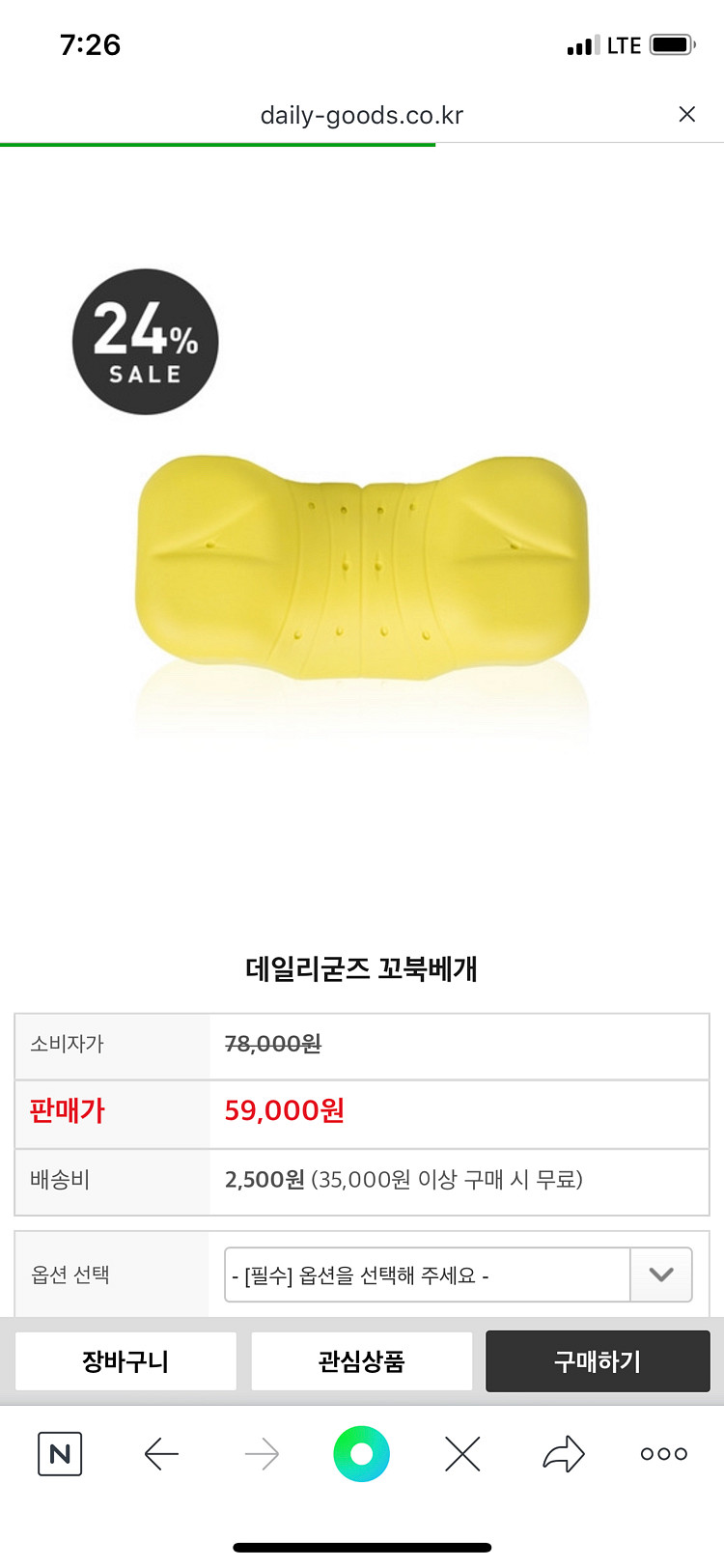Go back to the previous page
Screen dimensions: 724x1568
tap(161, 1453)
